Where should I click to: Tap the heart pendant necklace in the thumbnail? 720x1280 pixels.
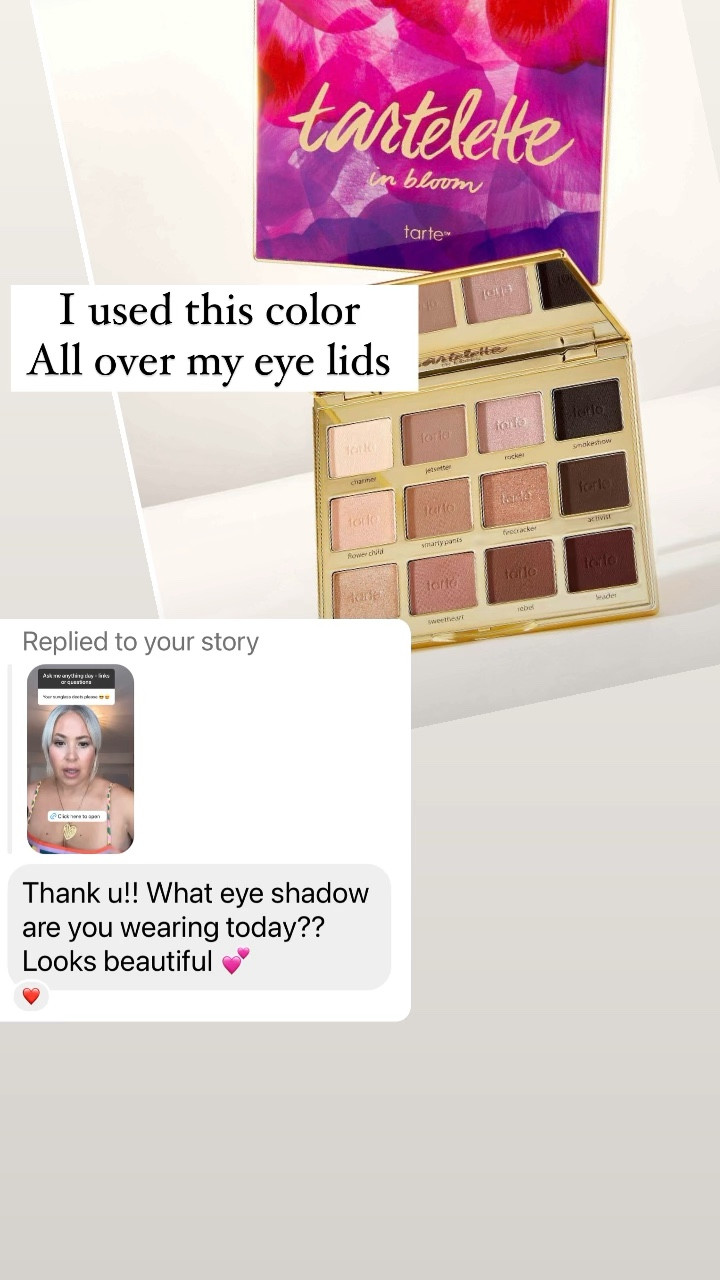click(70, 831)
